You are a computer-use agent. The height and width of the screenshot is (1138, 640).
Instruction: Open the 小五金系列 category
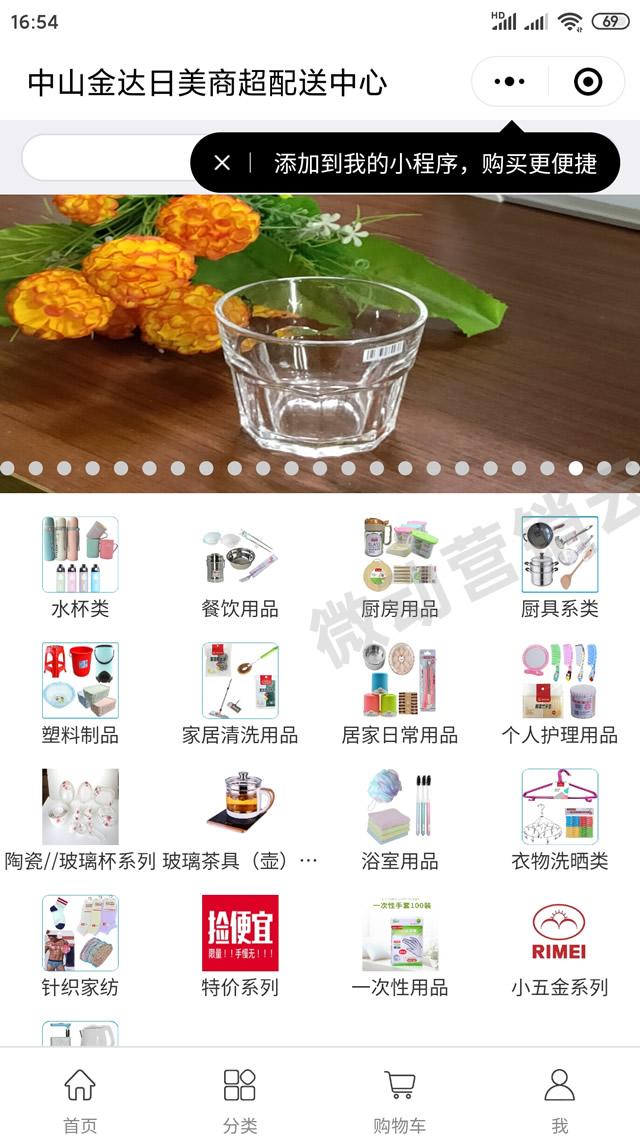pos(560,945)
